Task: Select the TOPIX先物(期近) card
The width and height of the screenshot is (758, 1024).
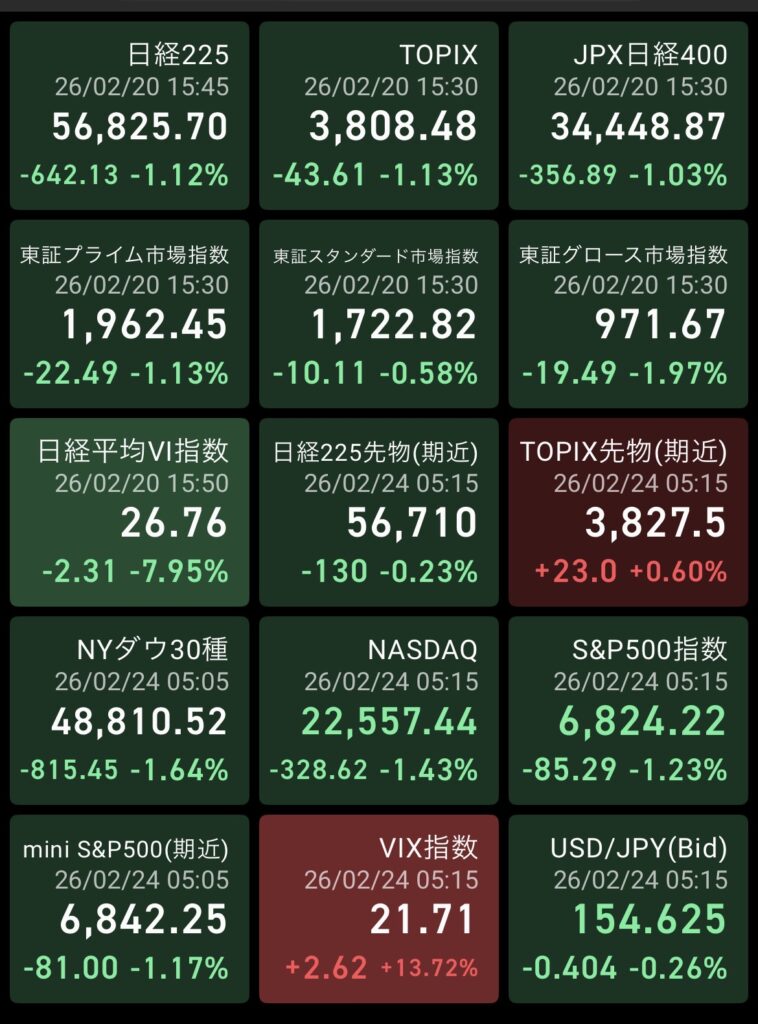Action: (x=628, y=512)
